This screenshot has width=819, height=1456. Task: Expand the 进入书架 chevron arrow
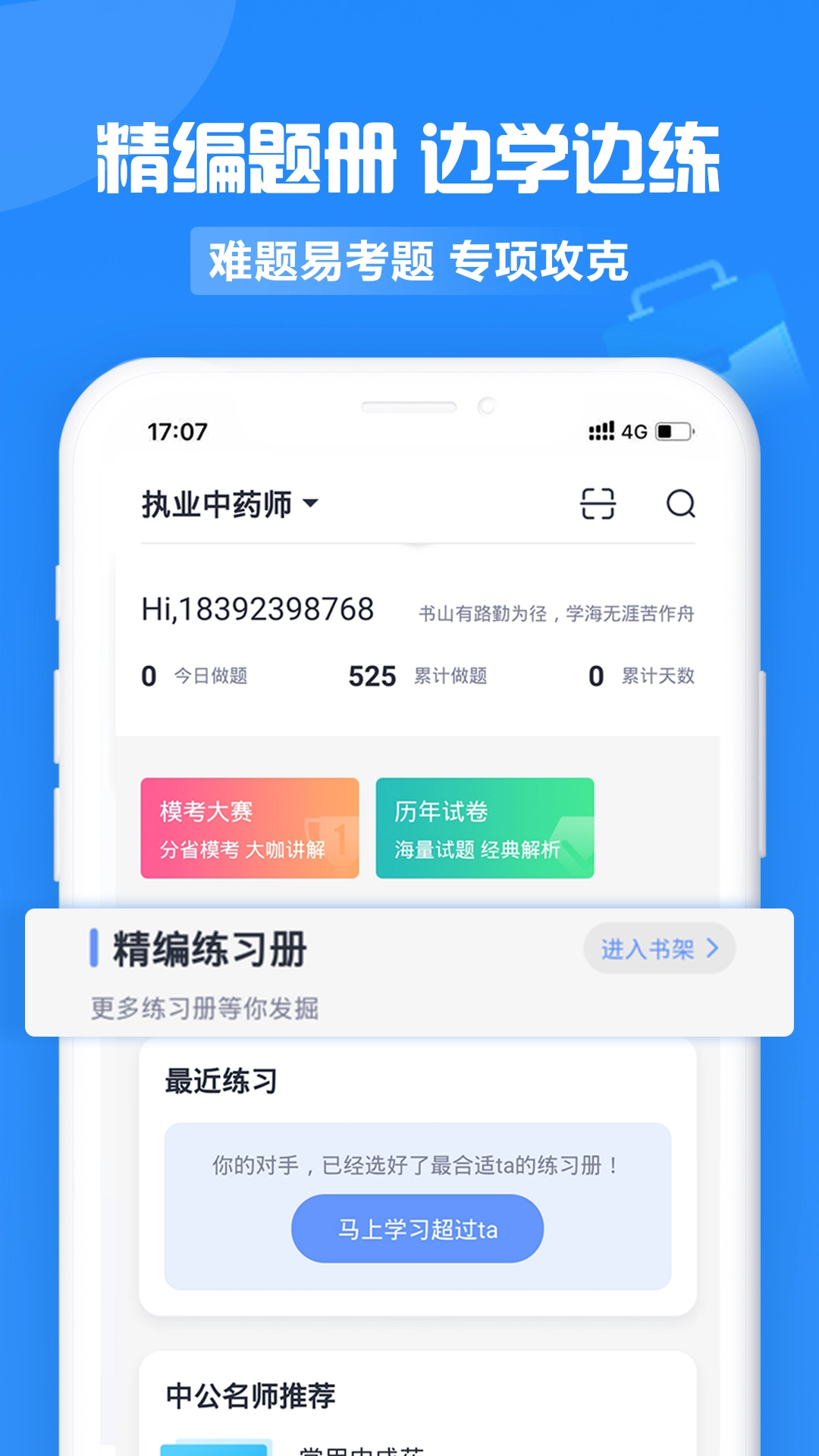click(x=711, y=947)
